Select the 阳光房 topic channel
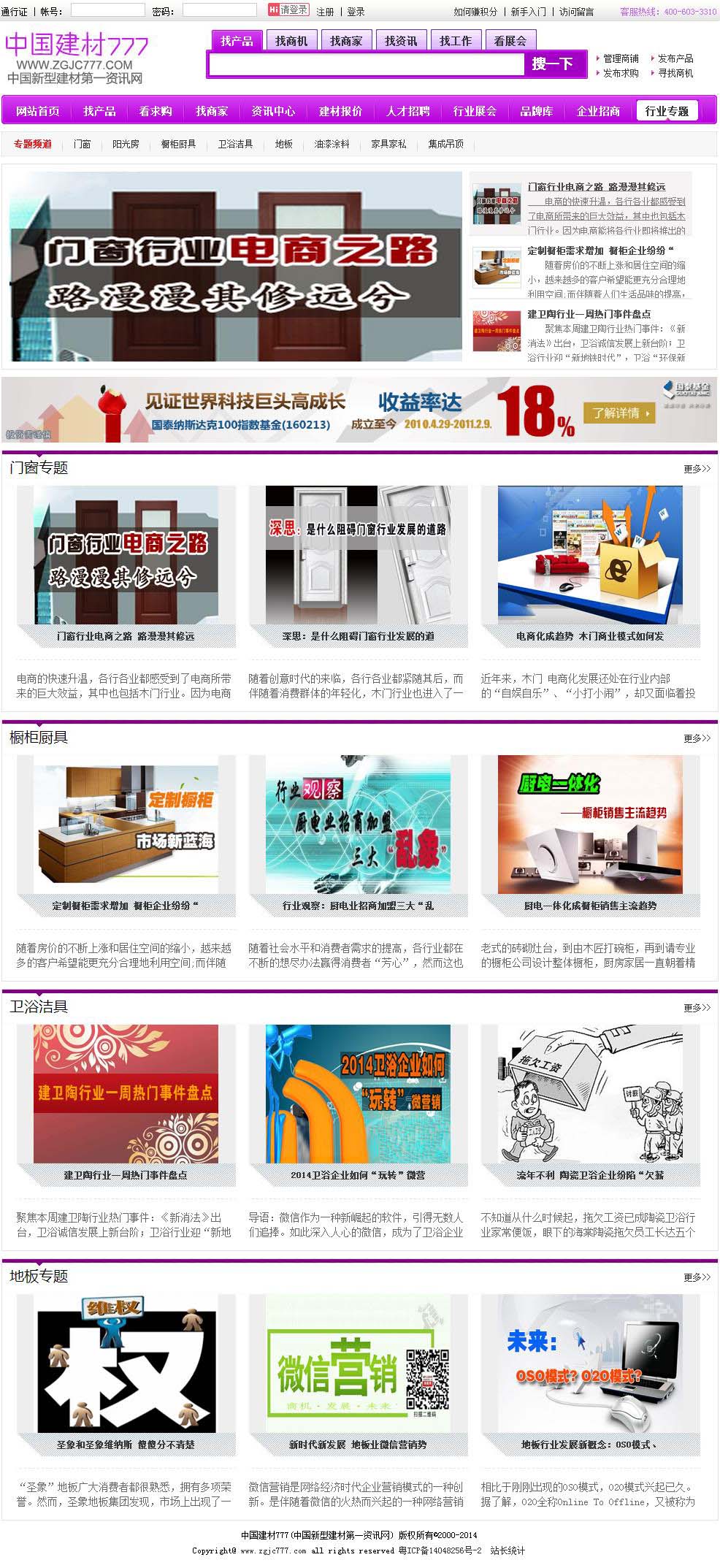 pos(126,144)
